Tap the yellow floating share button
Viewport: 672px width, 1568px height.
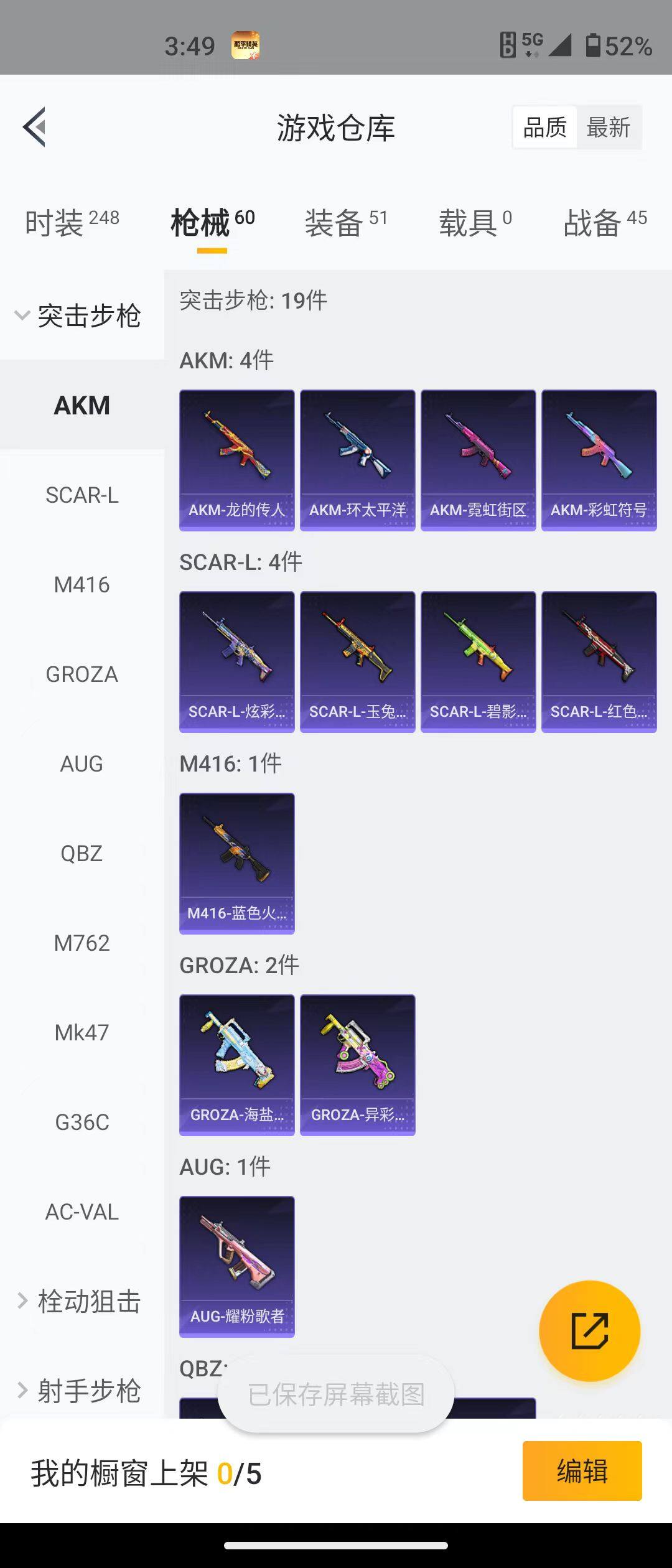pyautogui.click(x=589, y=1331)
